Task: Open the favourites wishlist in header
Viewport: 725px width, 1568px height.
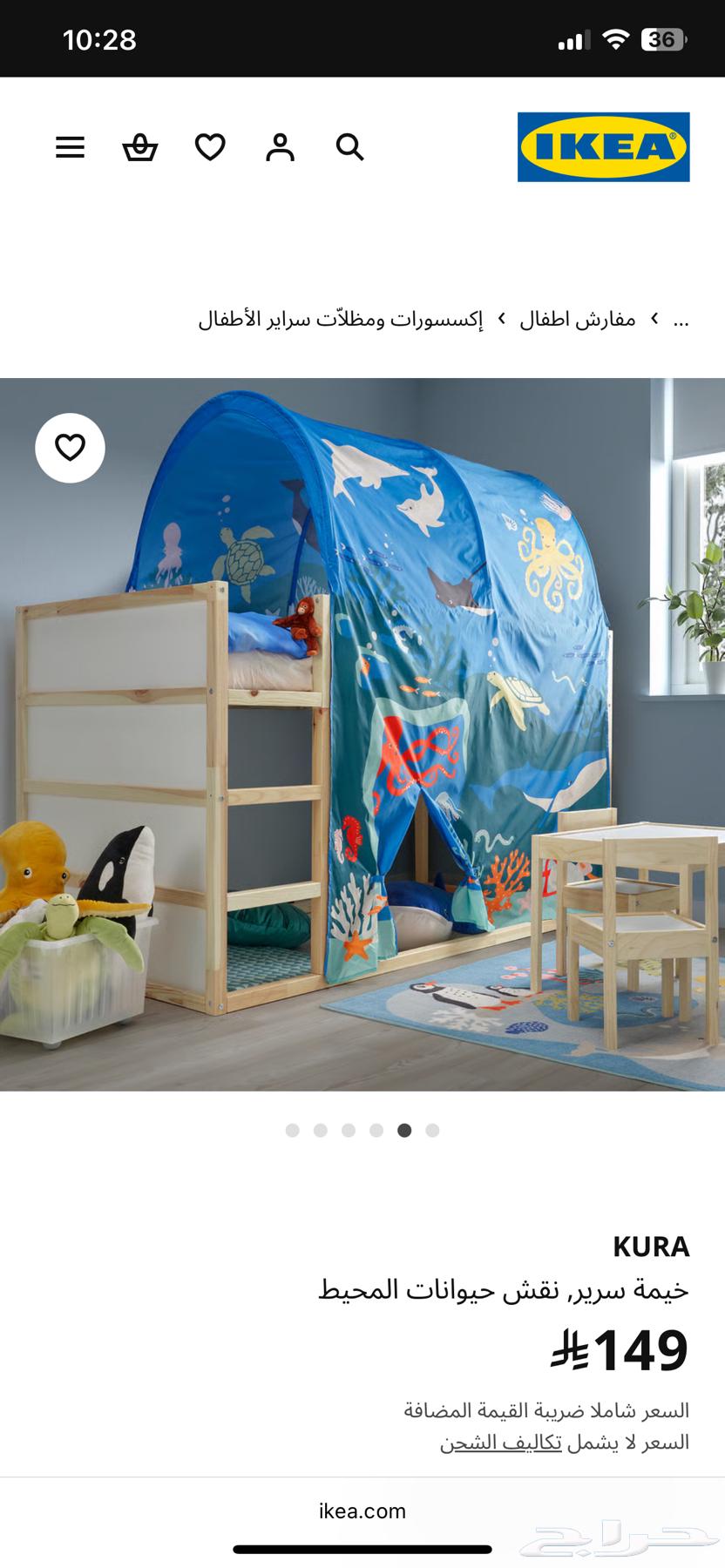Action: [x=210, y=147]
